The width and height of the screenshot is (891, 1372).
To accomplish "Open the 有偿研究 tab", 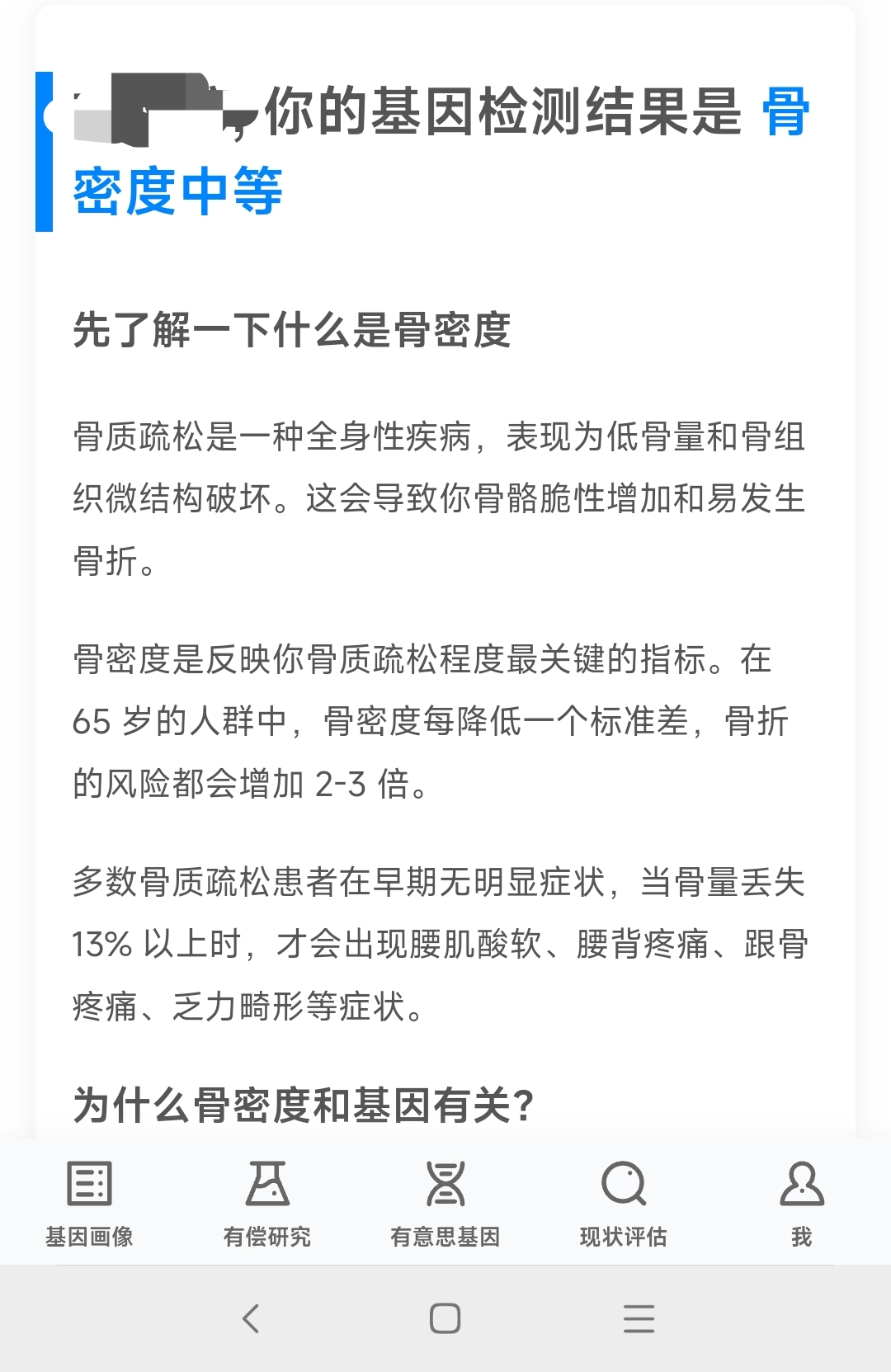I will (x=267, y=1202).
